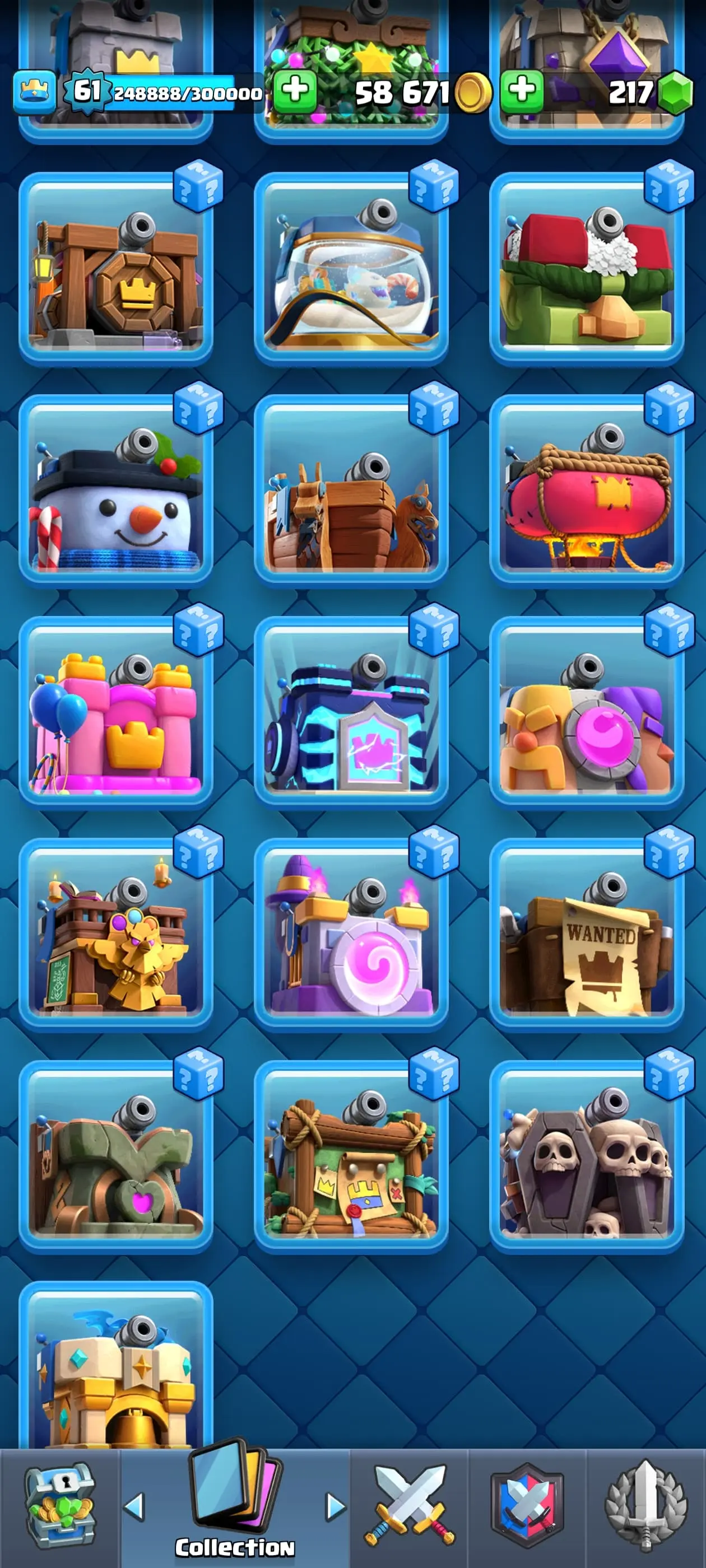706x1568 pixels.
Task: Choose the fishbowl tower skin
Action: (x=351, y=268)
